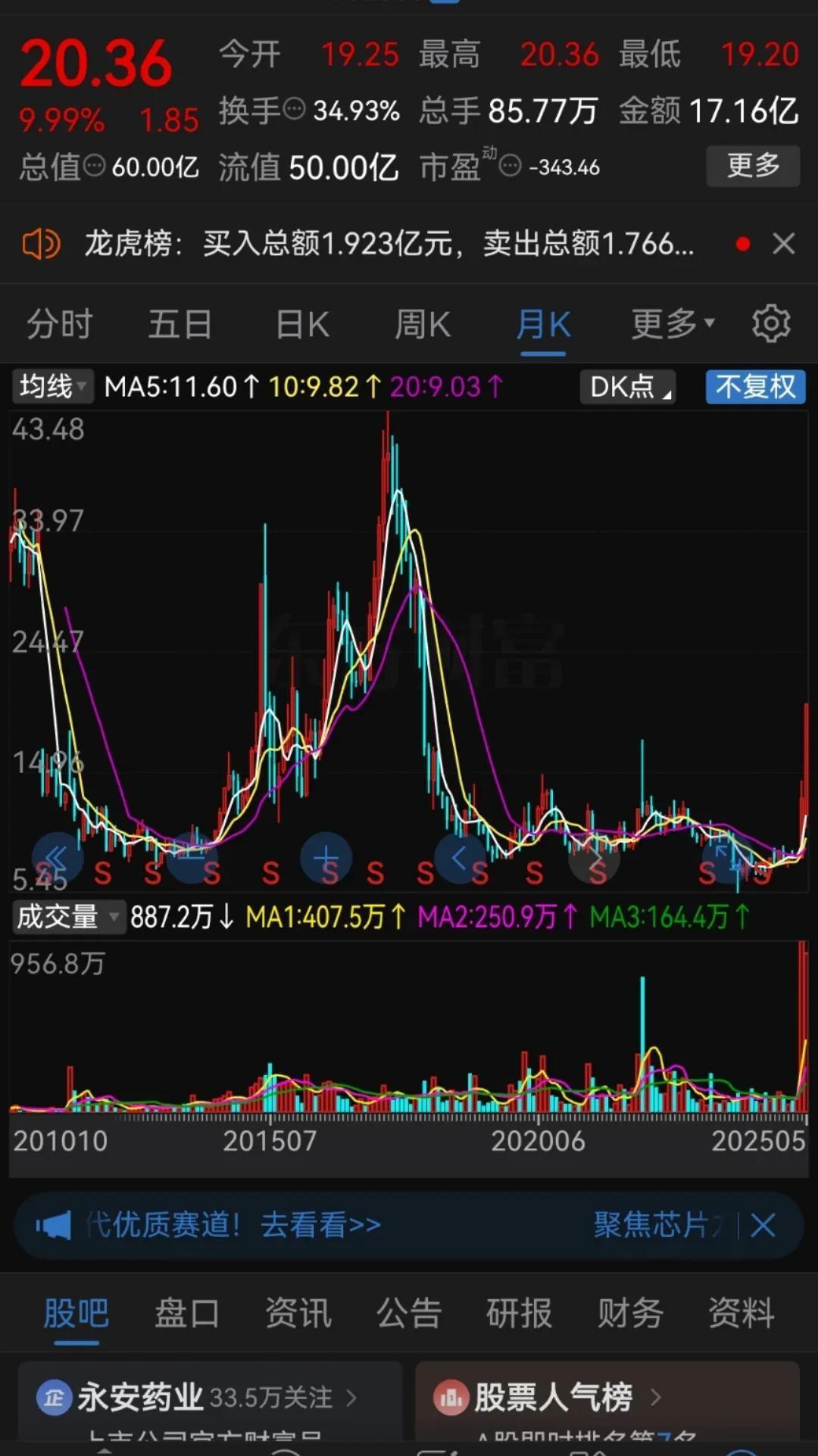Open the 去看看>> promo banner

click(320, 1224)
